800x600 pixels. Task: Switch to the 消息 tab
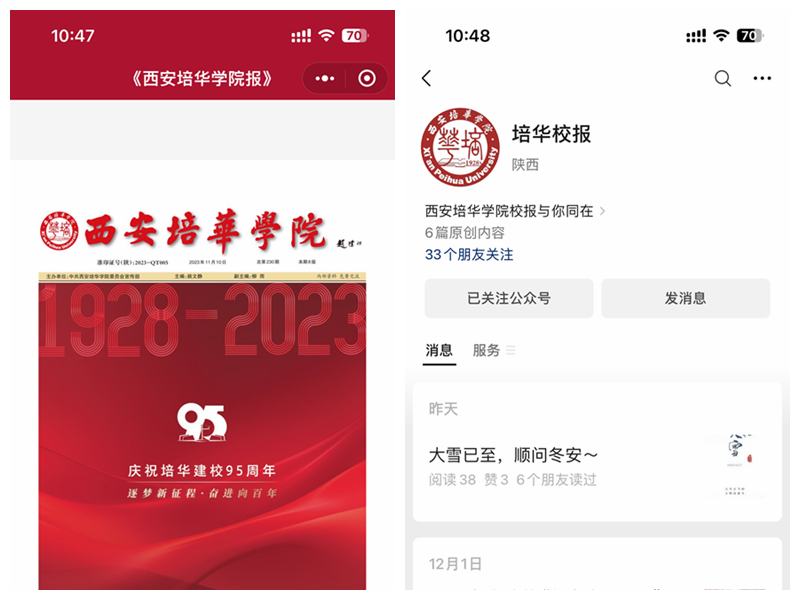coord(439,350)
